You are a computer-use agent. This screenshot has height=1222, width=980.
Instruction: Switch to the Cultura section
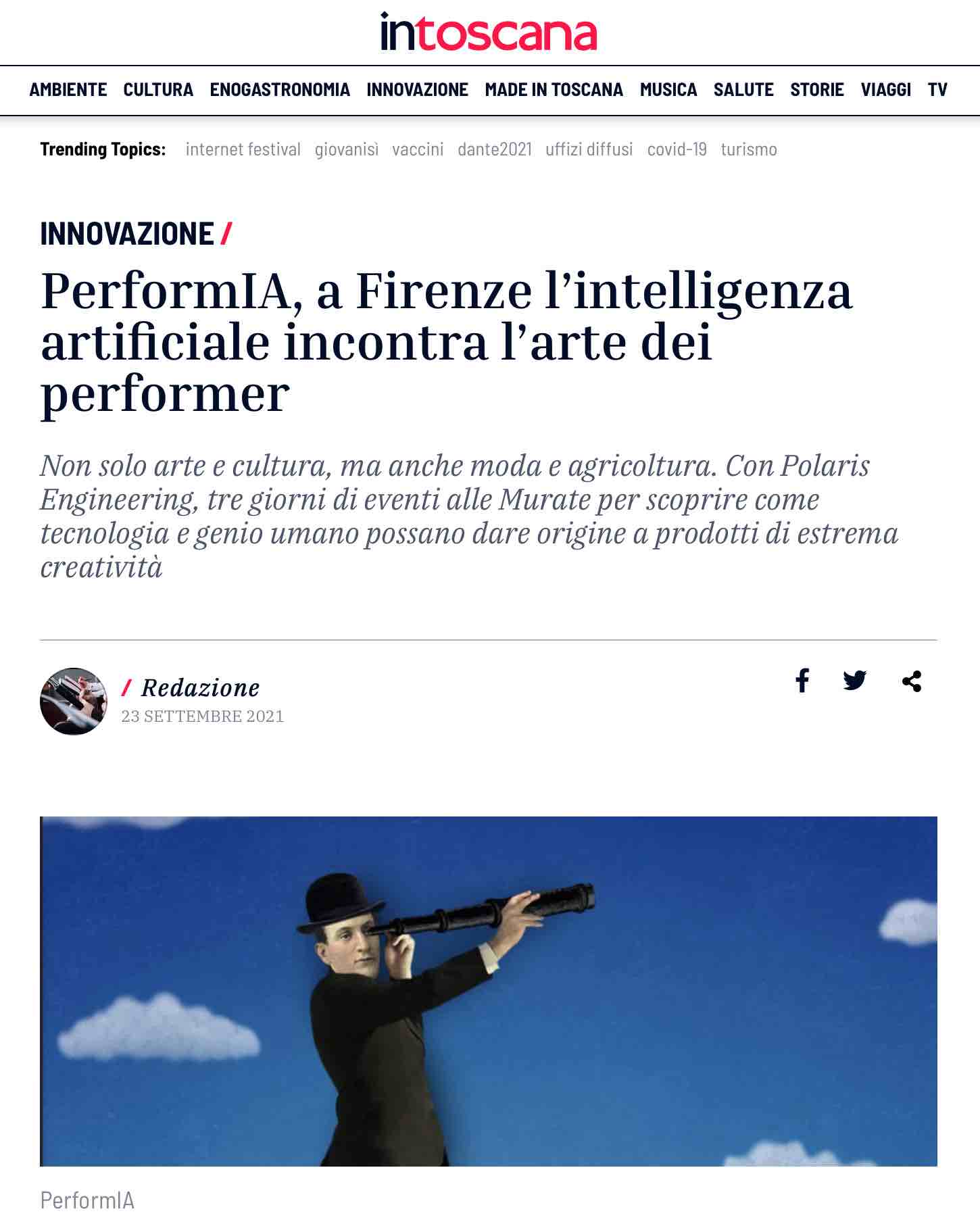158,89
